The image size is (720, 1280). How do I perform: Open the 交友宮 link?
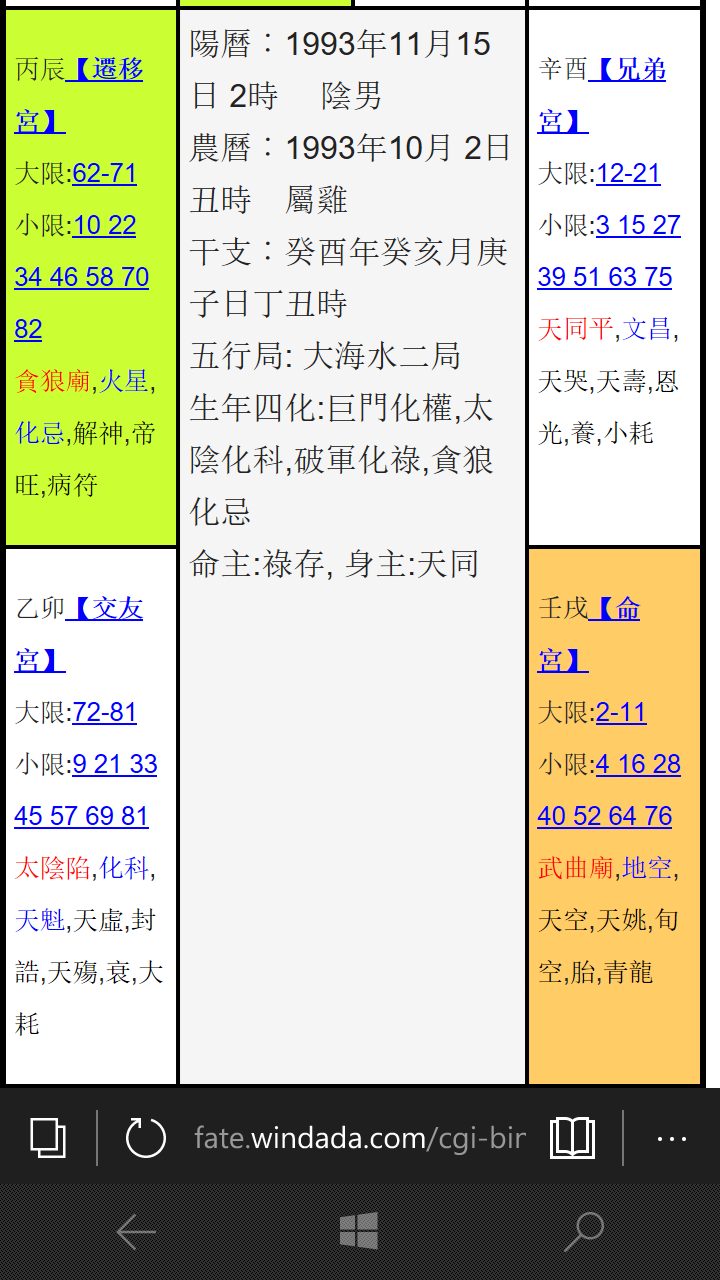[x=105, y=609]
